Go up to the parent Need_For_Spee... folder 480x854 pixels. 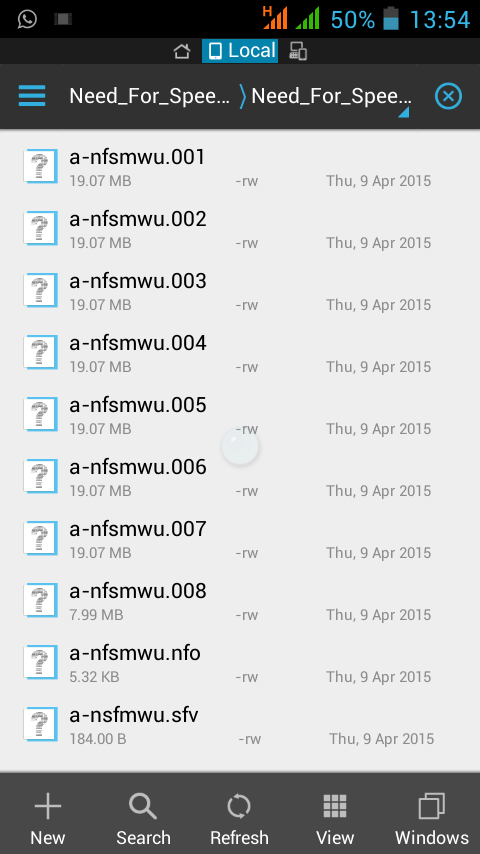(x=149, y=96)
